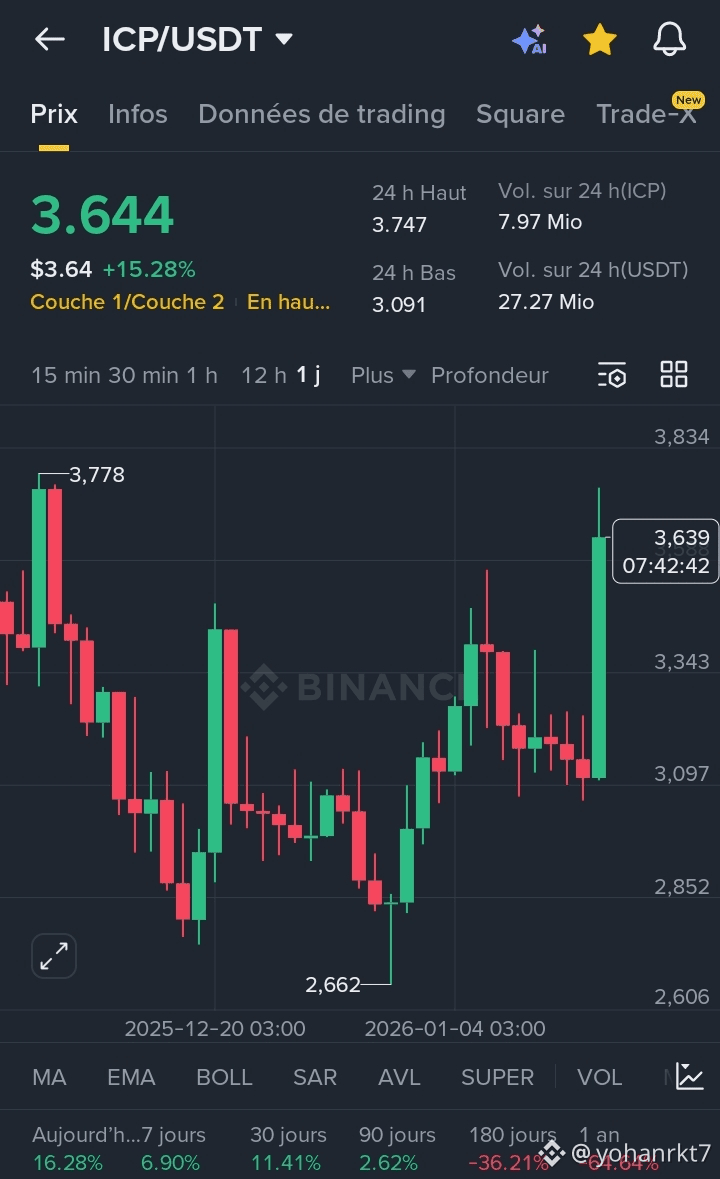
Task: Switch to Données de trading tab
Action: tap(322, 114)
